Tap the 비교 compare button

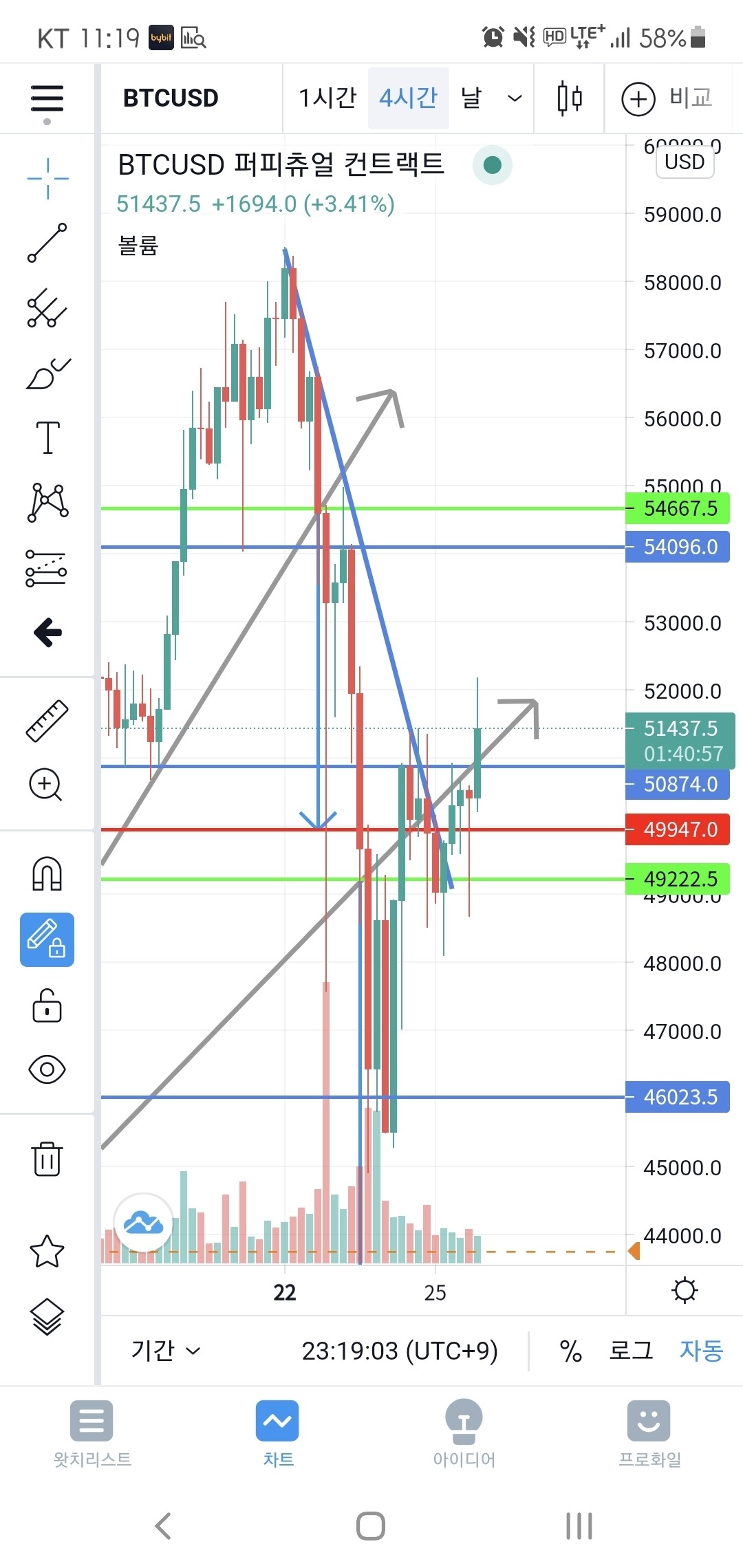pyautogui.click(x=666, y=99)
